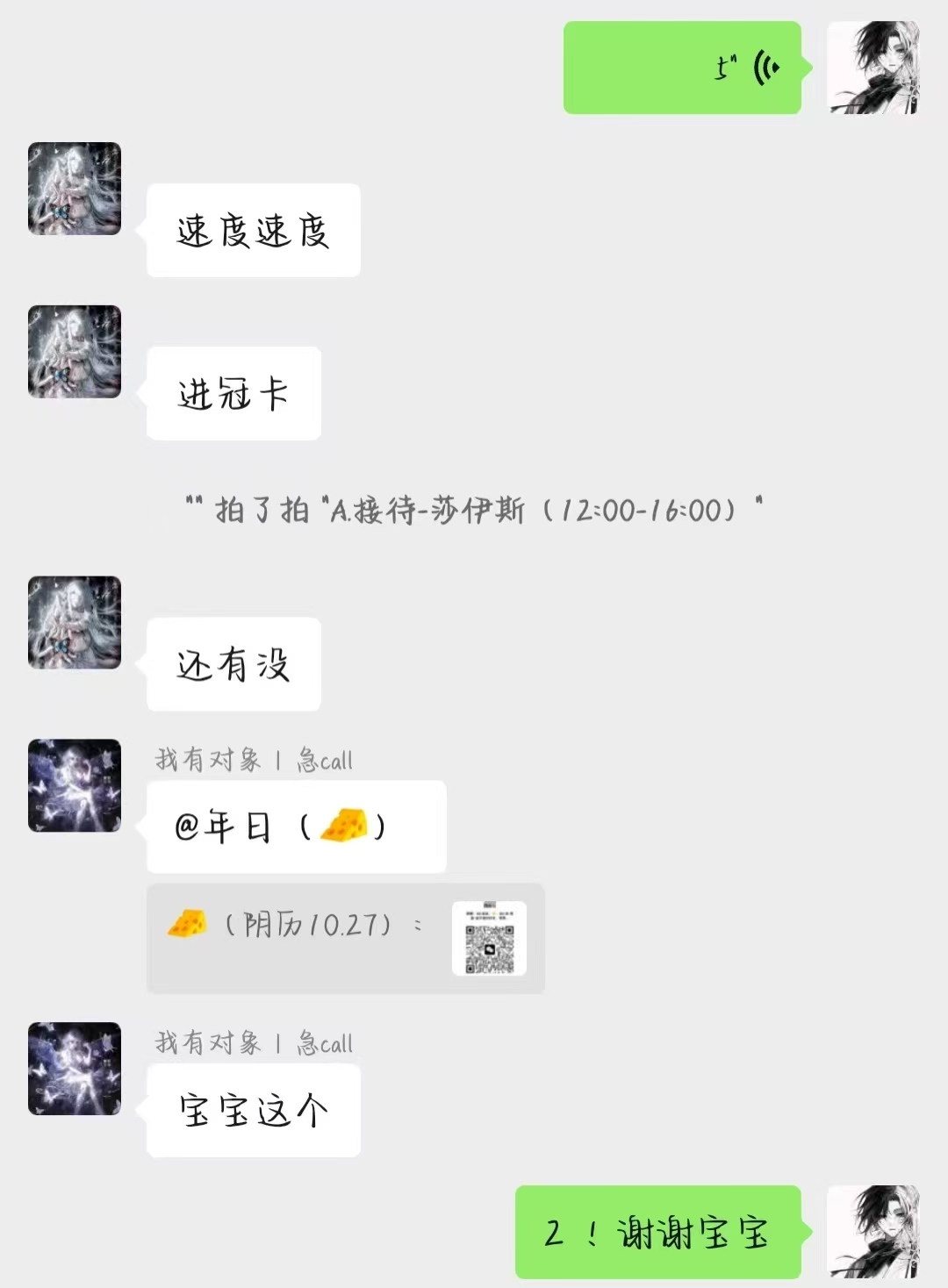The width and height of the screenshot is (948, 1288).
Task: Open profile of sender of 宝宝这个
Action: pos(75,1068)
